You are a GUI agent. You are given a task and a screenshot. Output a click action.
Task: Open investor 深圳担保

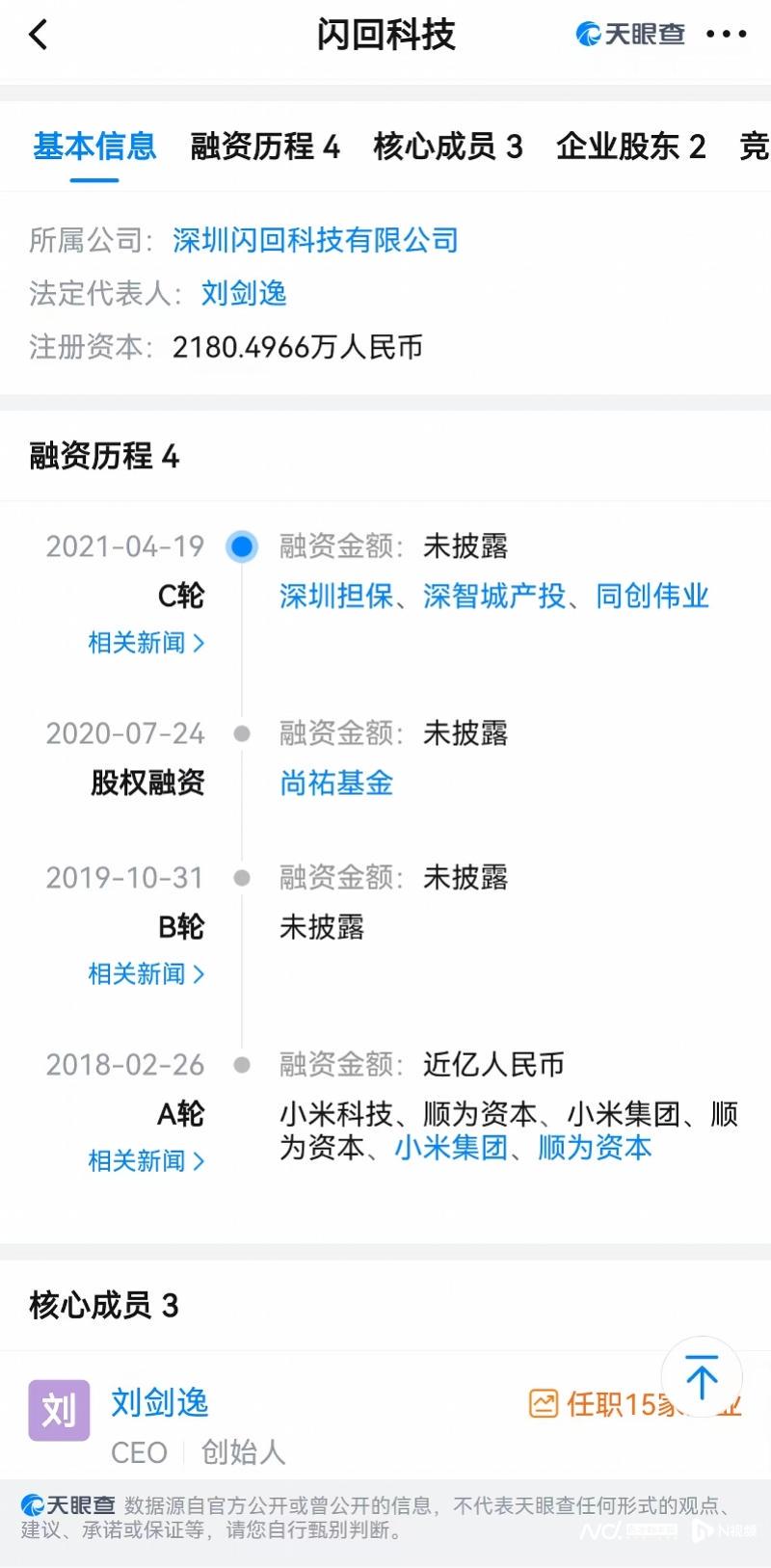tap(336, 597)
